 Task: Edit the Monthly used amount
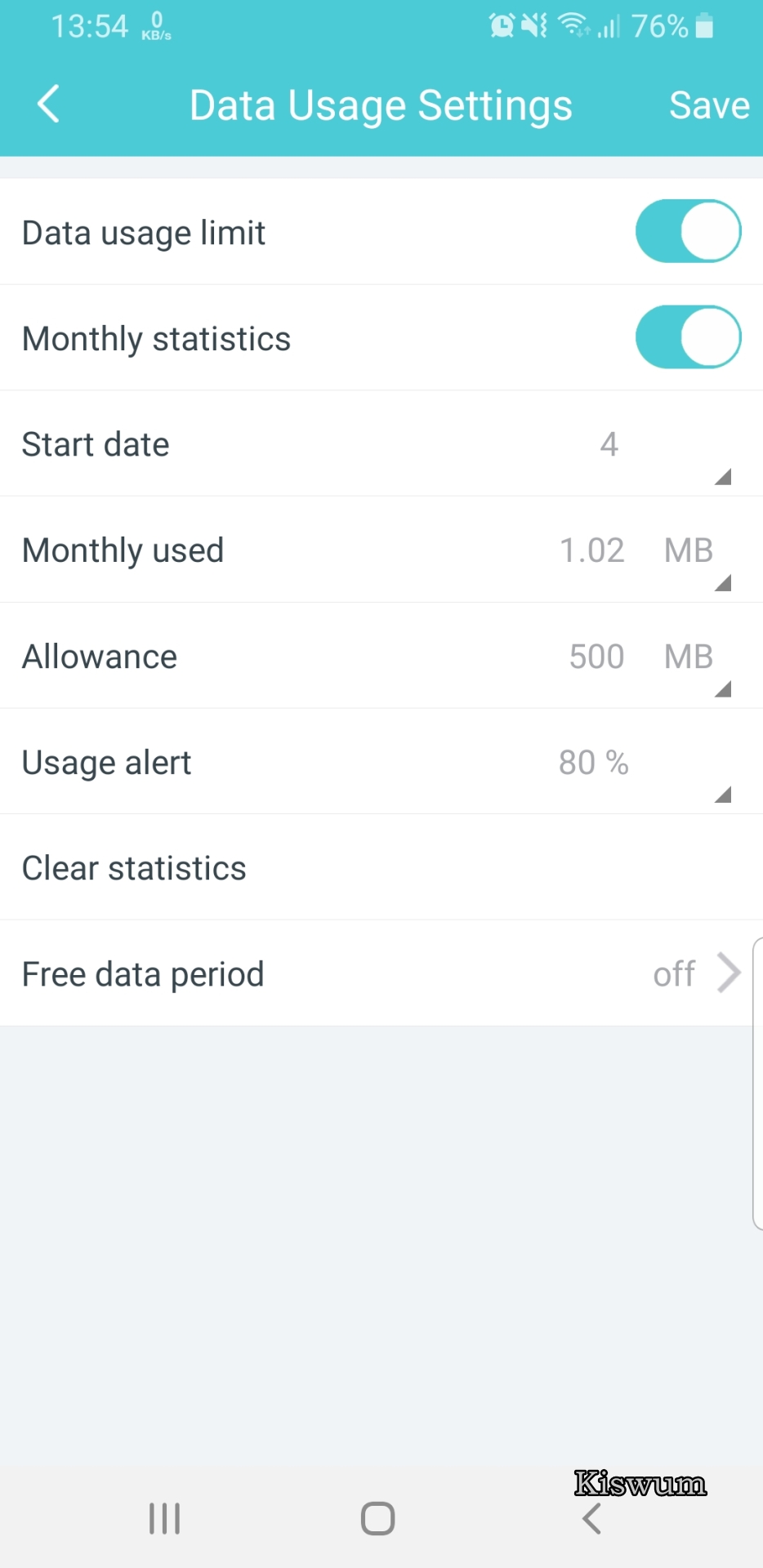(591, 550)
